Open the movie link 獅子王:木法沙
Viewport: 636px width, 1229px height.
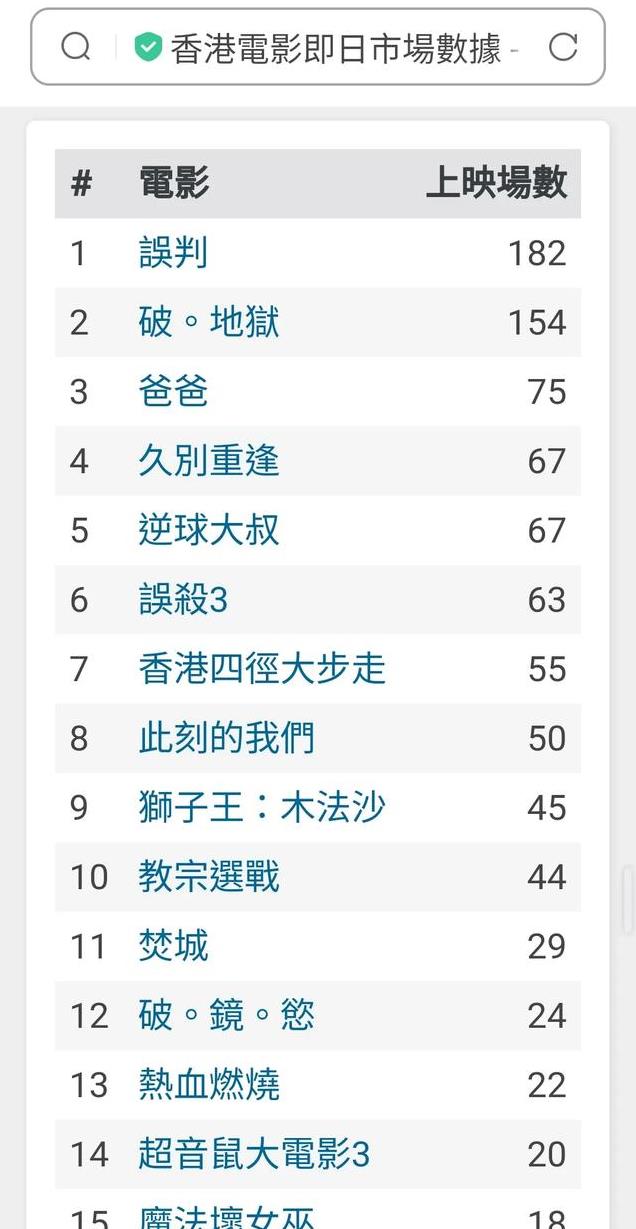coord(262,807)
